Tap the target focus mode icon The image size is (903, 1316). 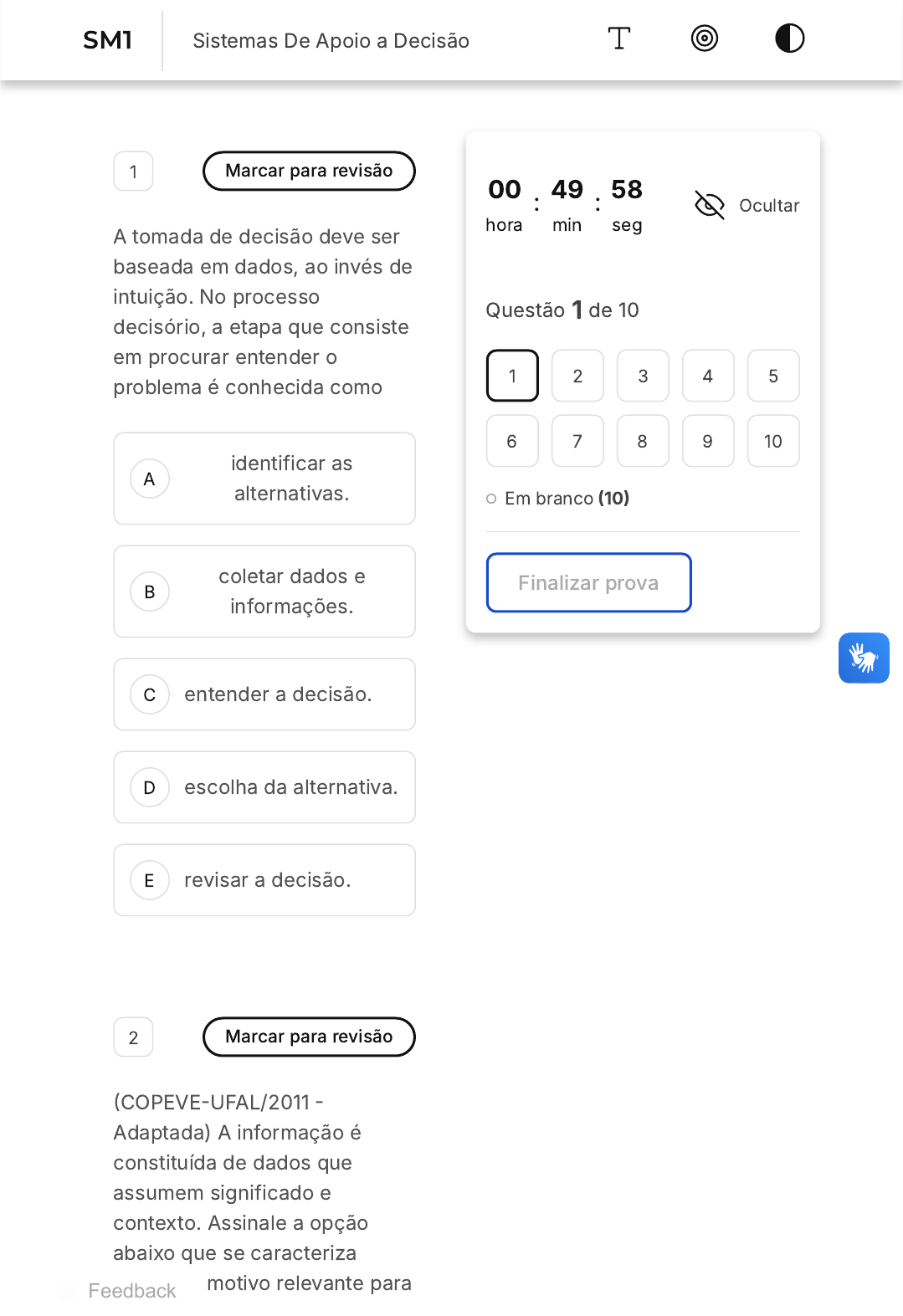(705, 38)
